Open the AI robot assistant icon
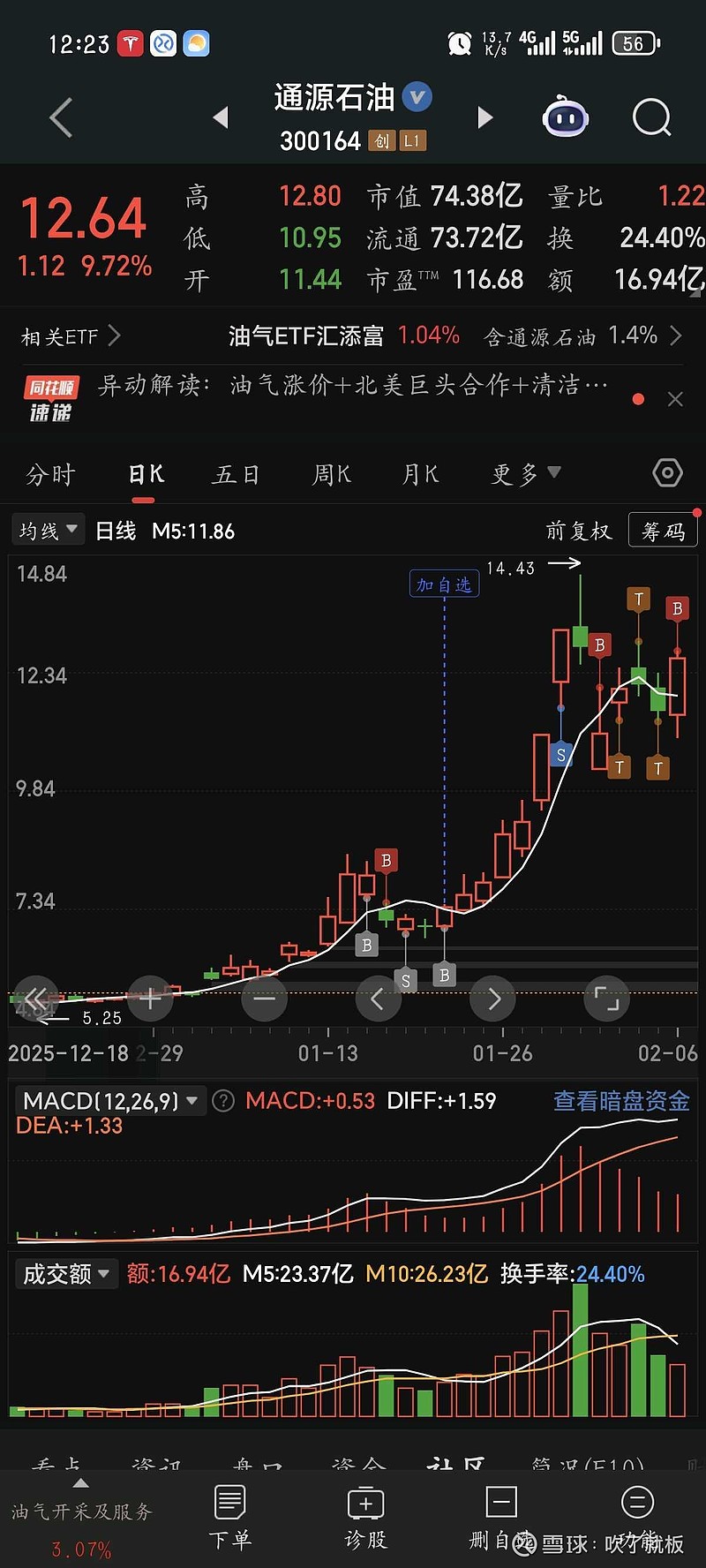Screen dimensions: 706x1568 (x=565, y=116)
